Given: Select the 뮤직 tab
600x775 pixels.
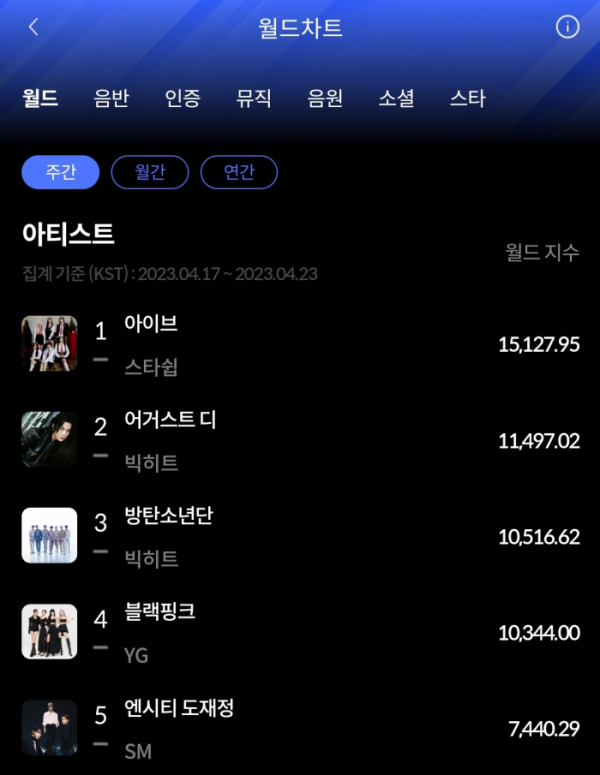Looking at the screenshot, I should (254, 98).
